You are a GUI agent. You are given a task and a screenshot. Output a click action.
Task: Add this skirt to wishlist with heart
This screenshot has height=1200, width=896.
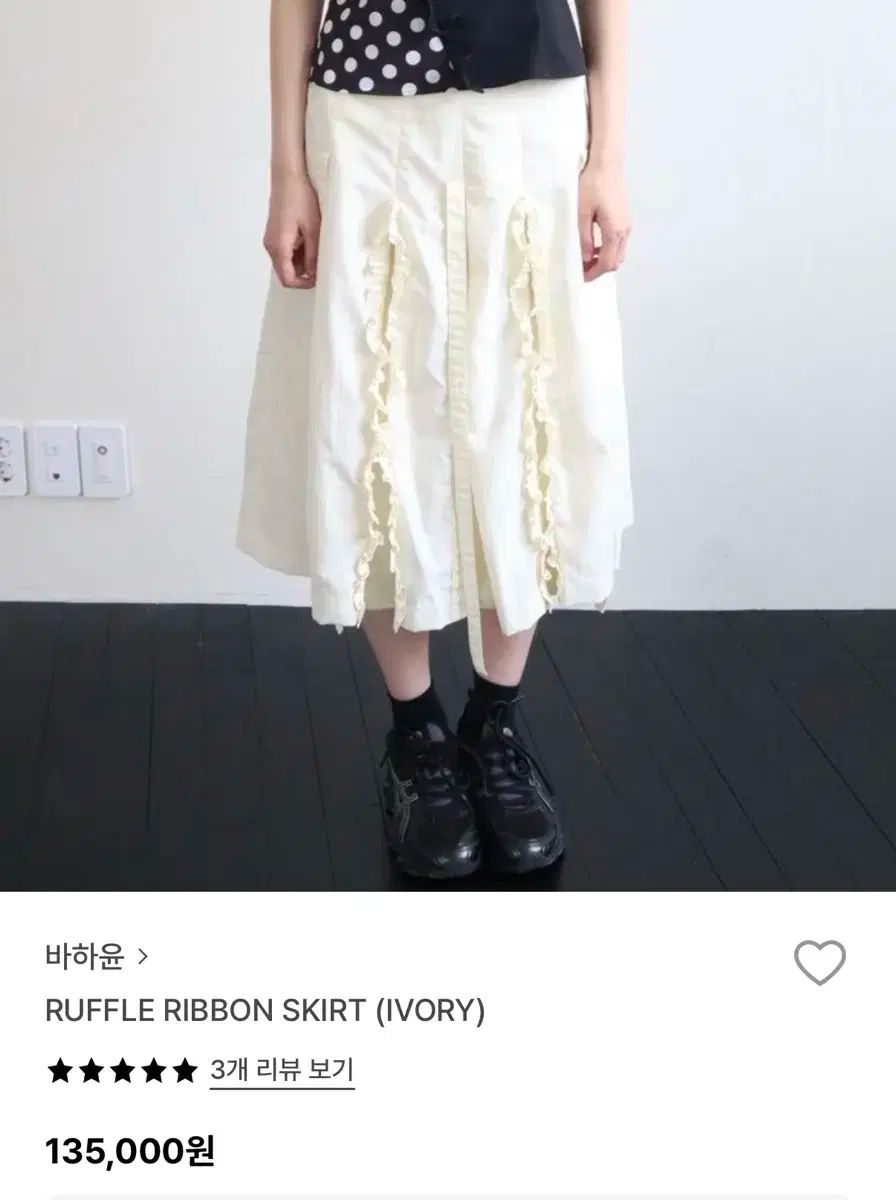819,963
